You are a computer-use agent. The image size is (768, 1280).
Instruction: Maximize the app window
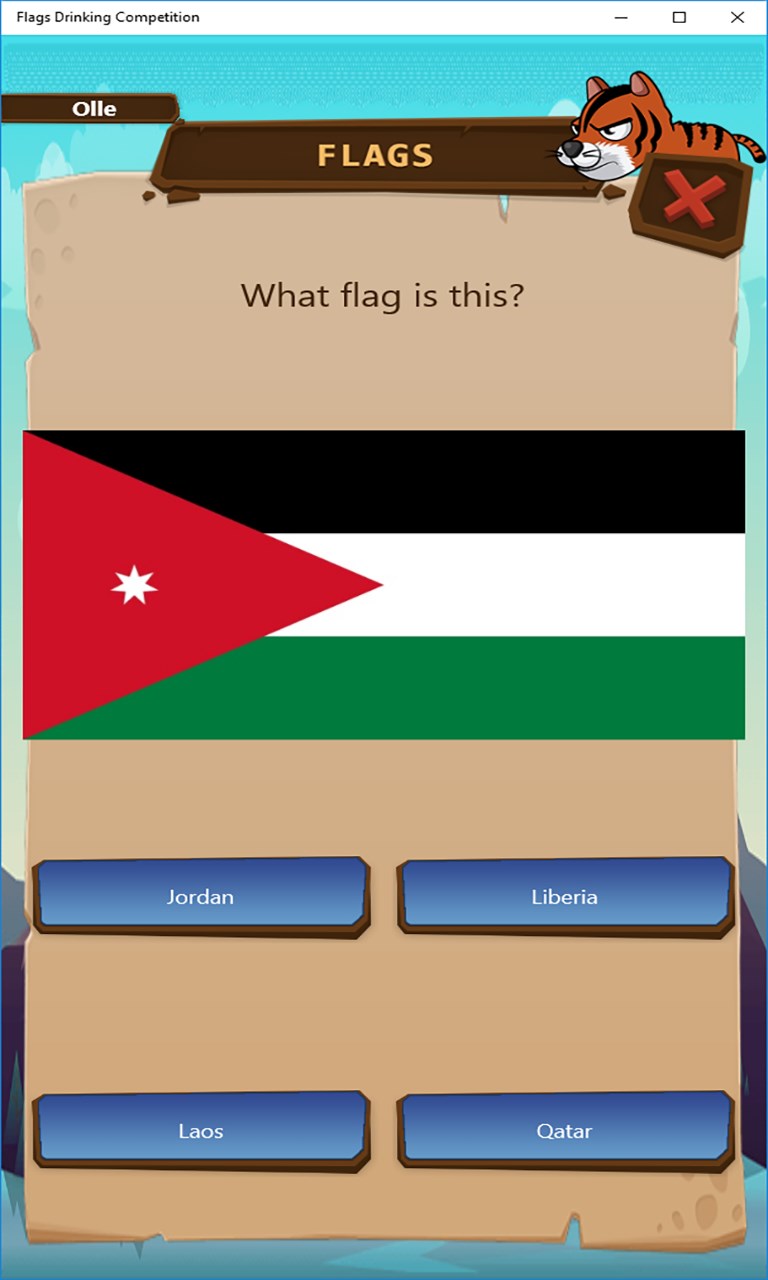coord(679,17)
